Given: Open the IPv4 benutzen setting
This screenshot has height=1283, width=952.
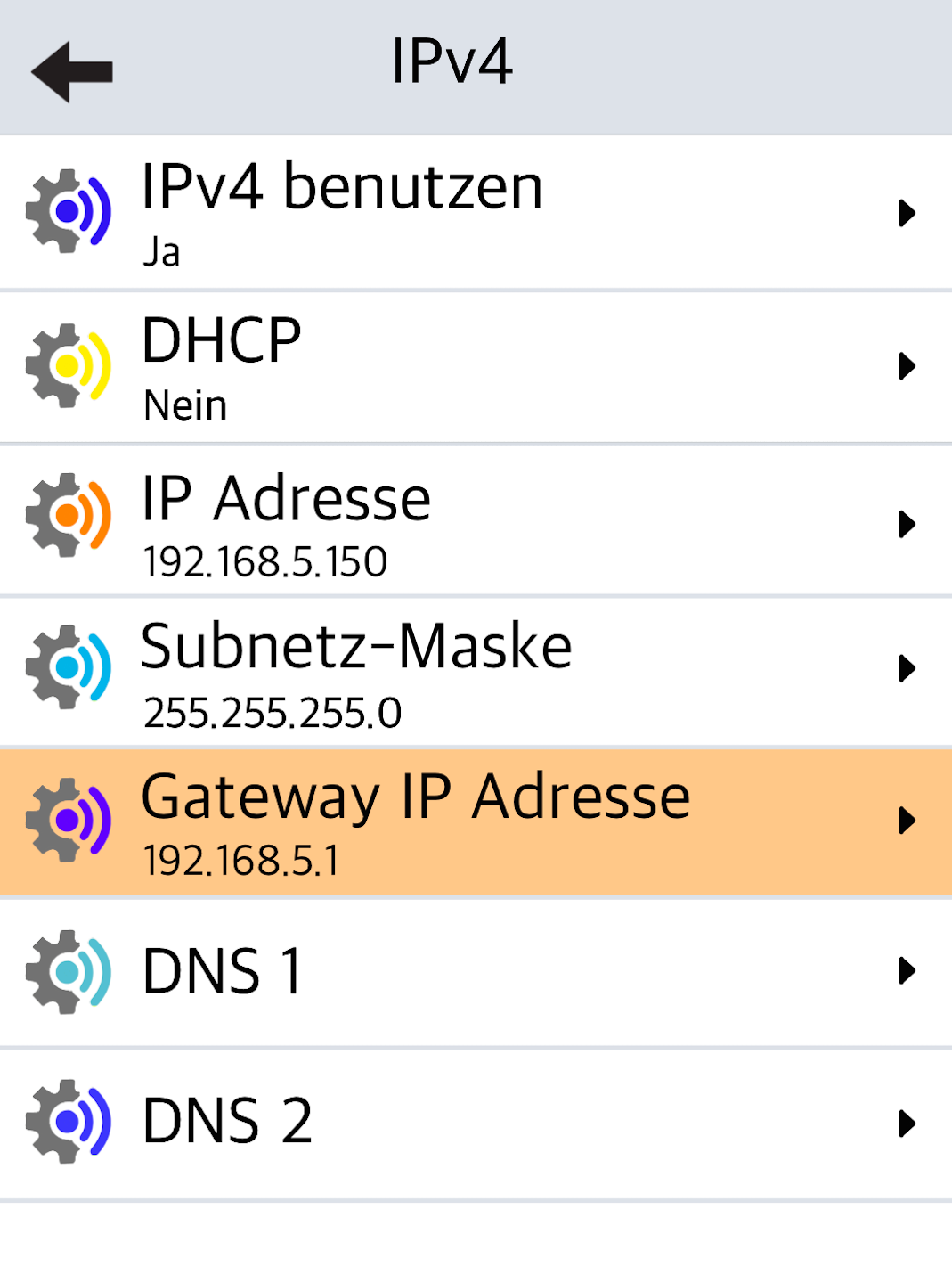Looking at the screenshot, I should point(476,213).
